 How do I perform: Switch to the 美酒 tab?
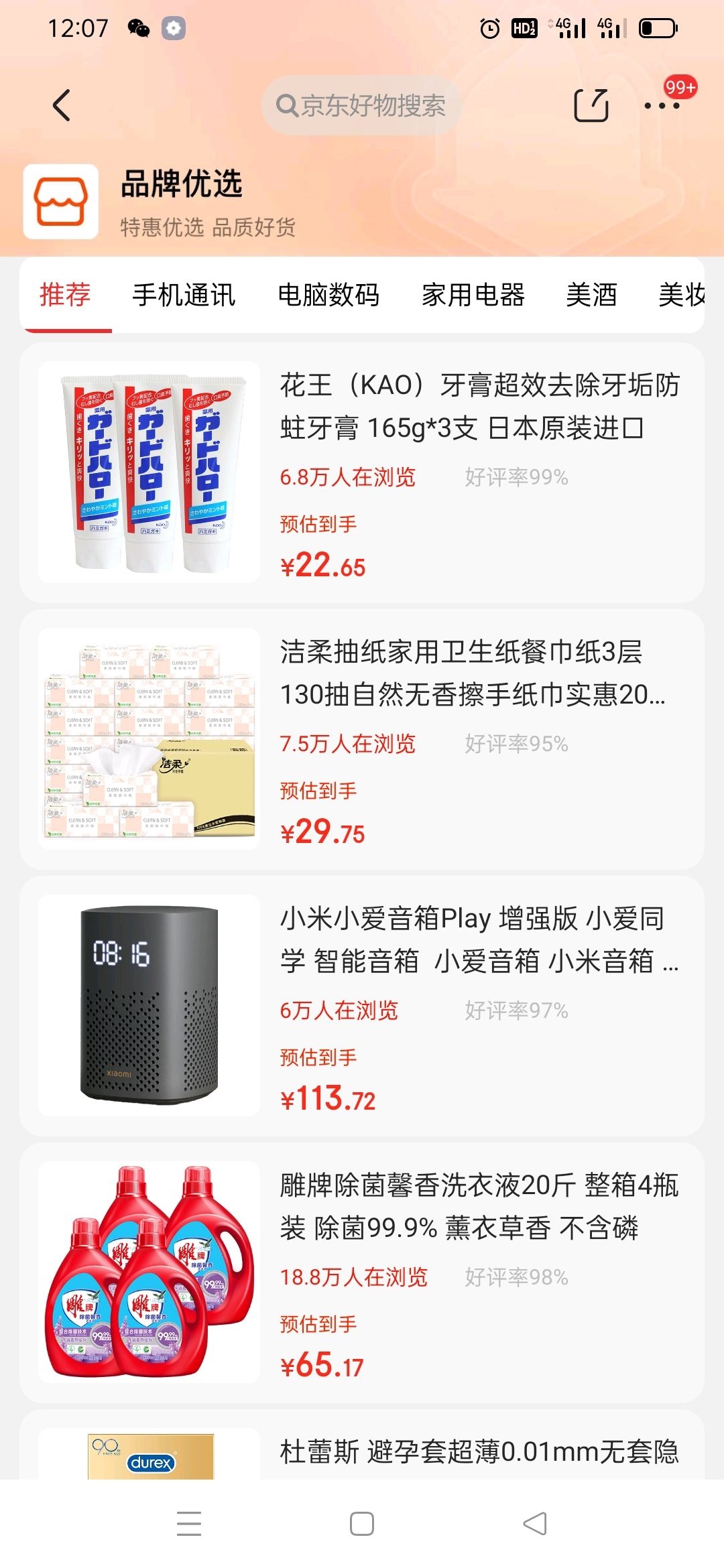pyautogui.click(x=591, y=295)
